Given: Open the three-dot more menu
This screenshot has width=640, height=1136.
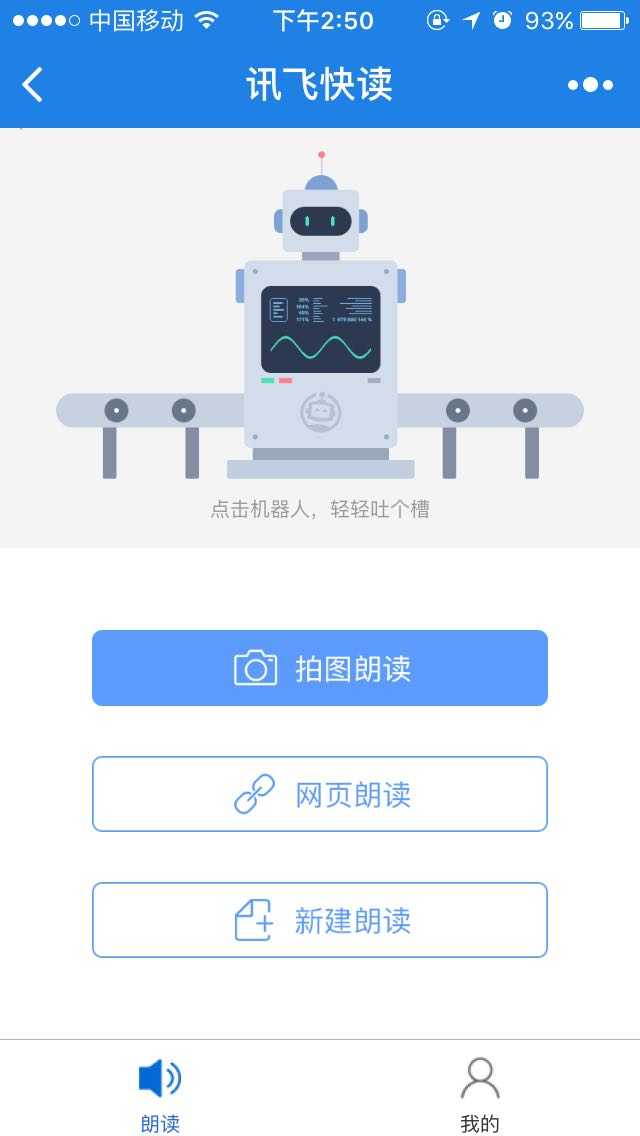Looking at the screenshot, I should pyautogui.click(x=590, y=85).
